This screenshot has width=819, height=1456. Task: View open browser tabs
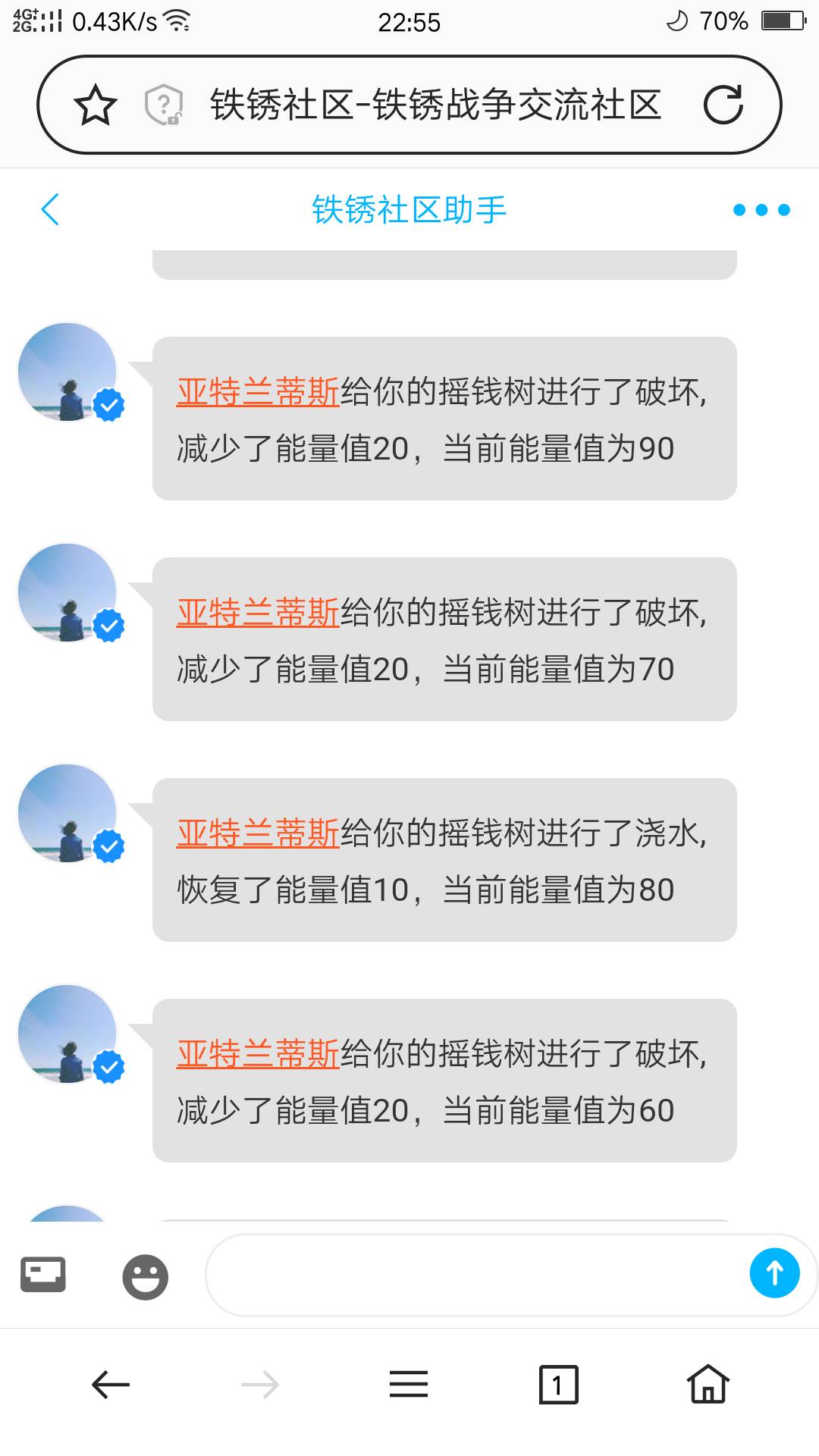[558, 1385]
